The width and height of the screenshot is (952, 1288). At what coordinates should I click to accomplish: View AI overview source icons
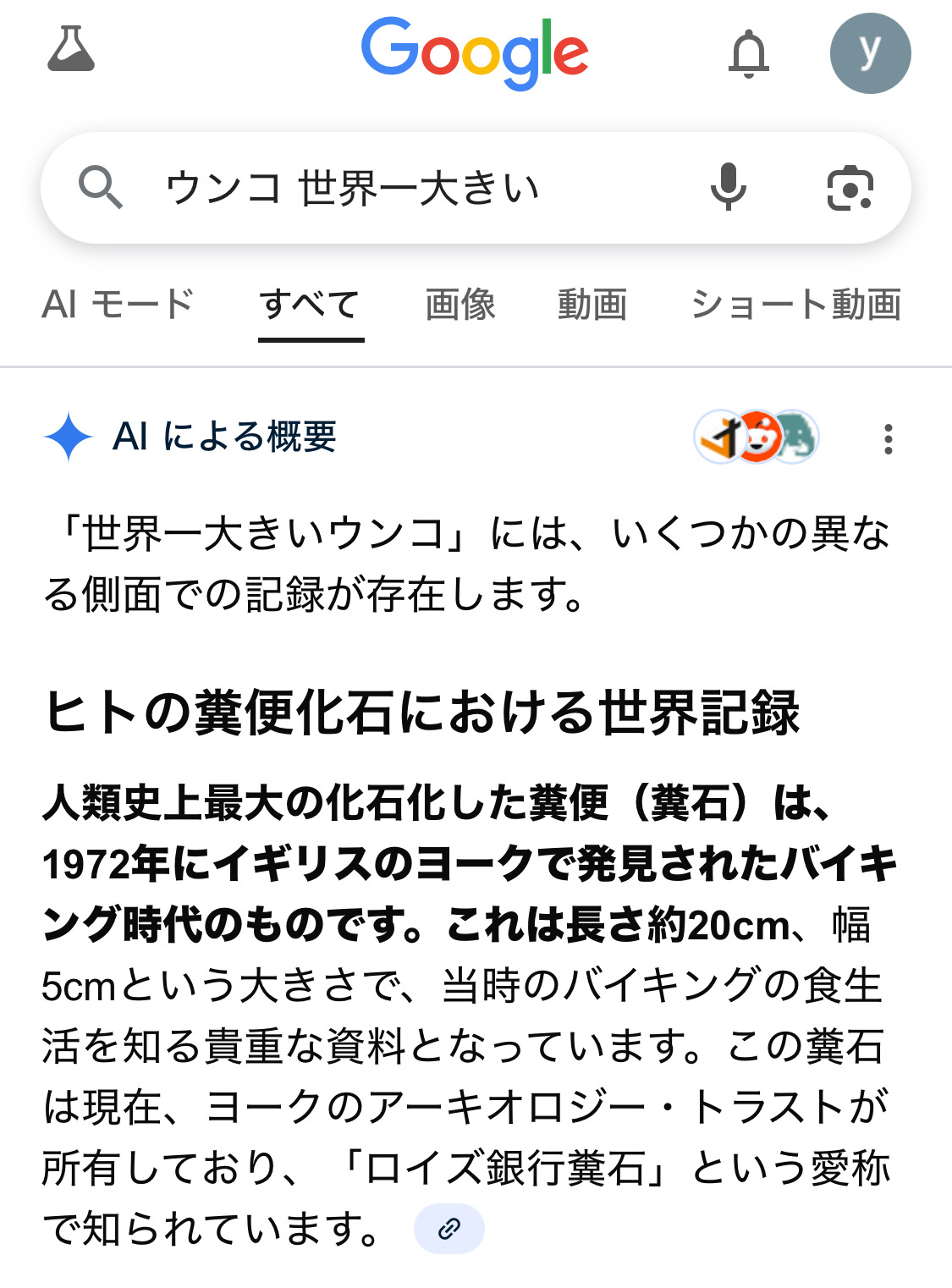pyautogui.click(x=756, y=438)
